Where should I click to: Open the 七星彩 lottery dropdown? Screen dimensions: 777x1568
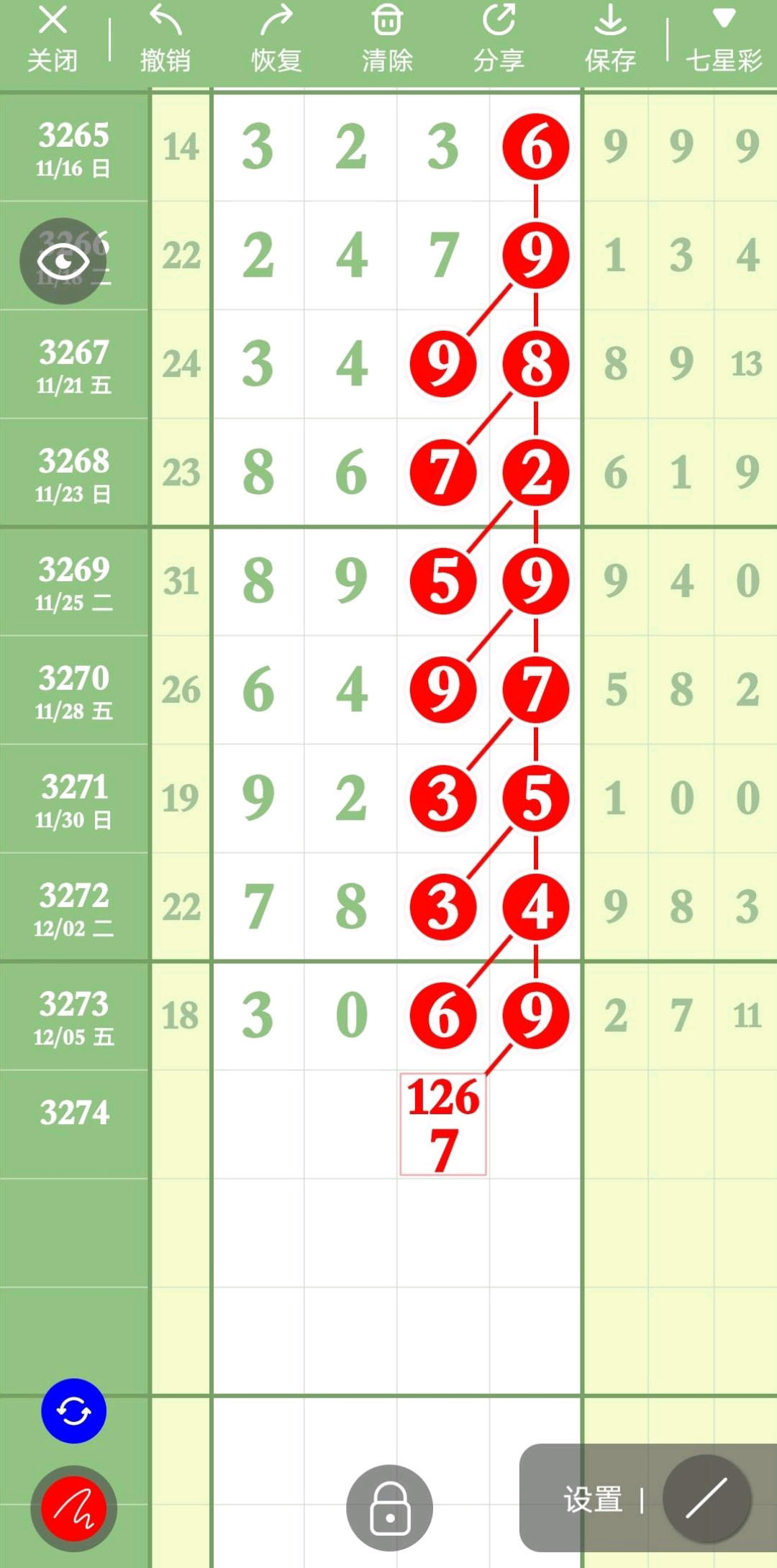pyautogui.click(x=723, y=40)
